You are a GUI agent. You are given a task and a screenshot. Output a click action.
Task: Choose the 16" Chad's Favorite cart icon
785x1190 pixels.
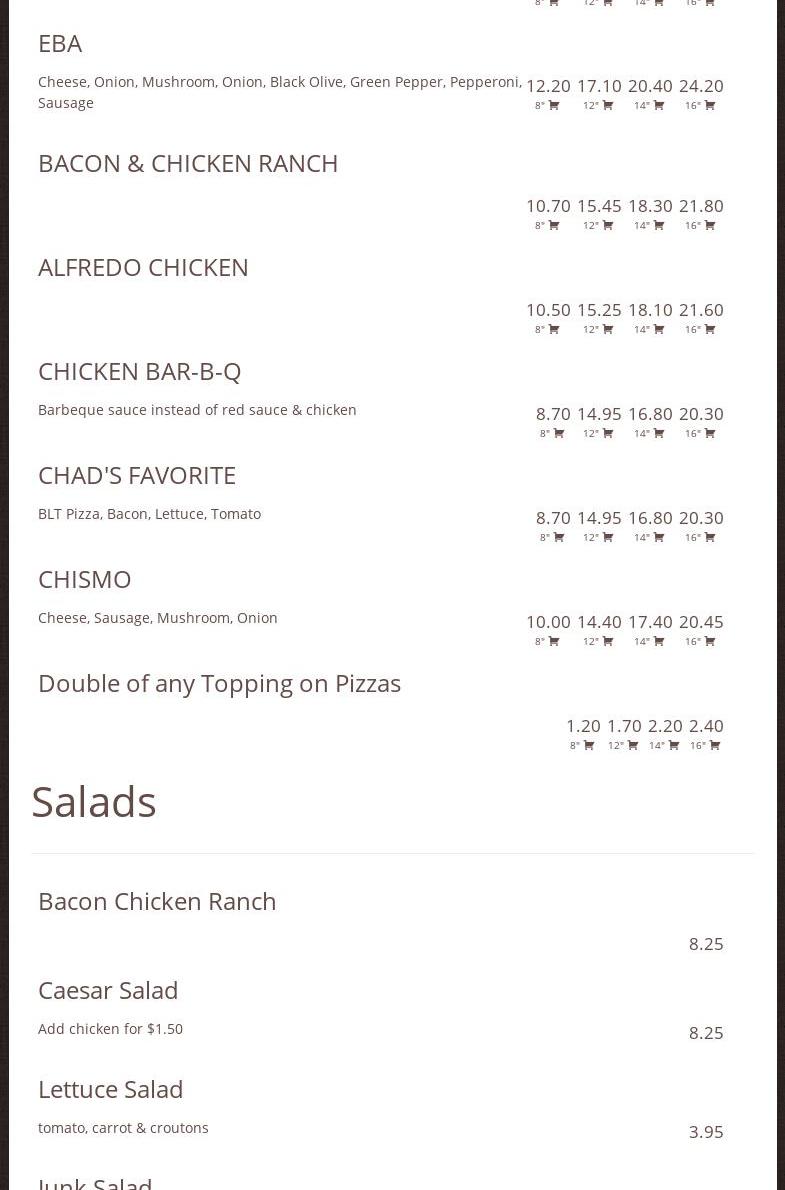tap(709, 537)
